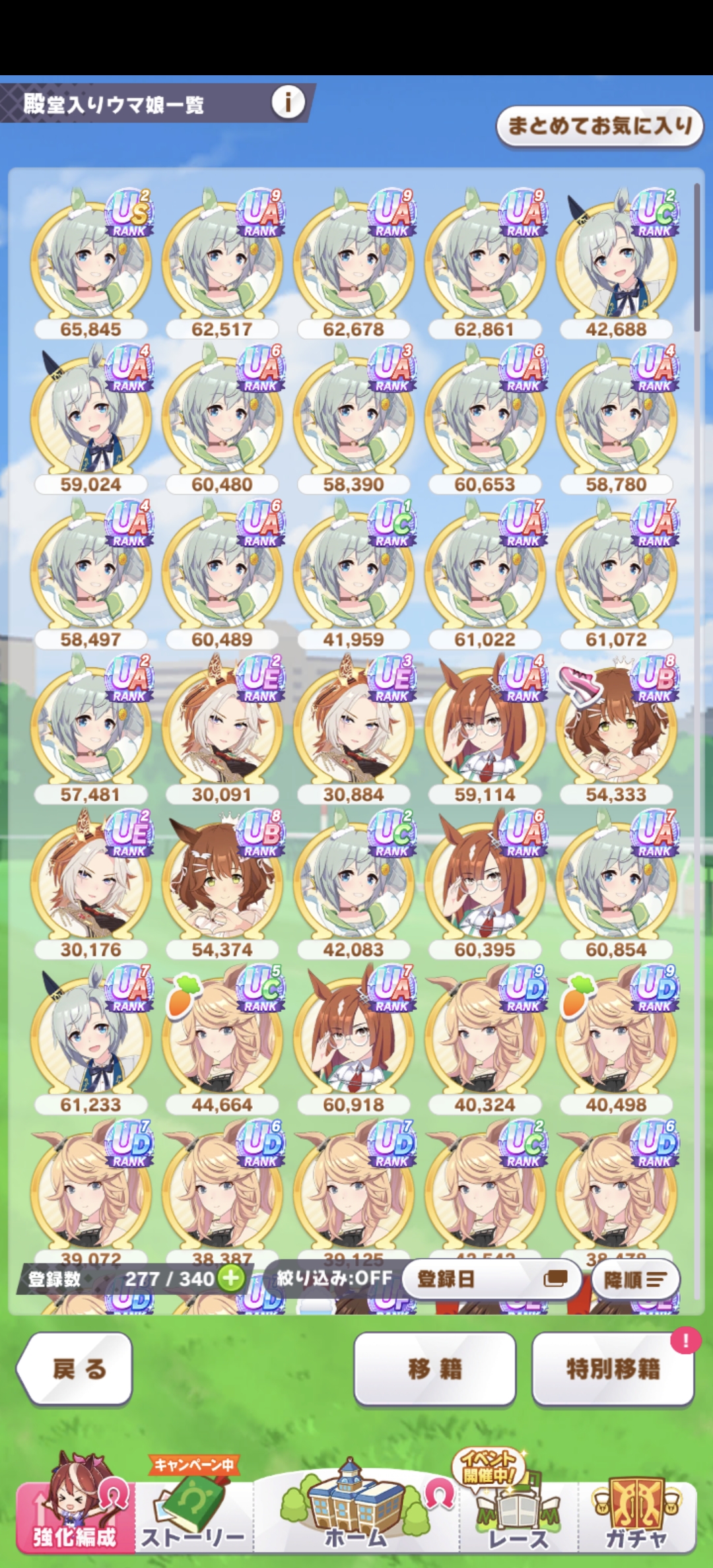Expand registration slots with the green plus
Viewport: 713px width, 1568px height.
click(x=231, y=1278)
